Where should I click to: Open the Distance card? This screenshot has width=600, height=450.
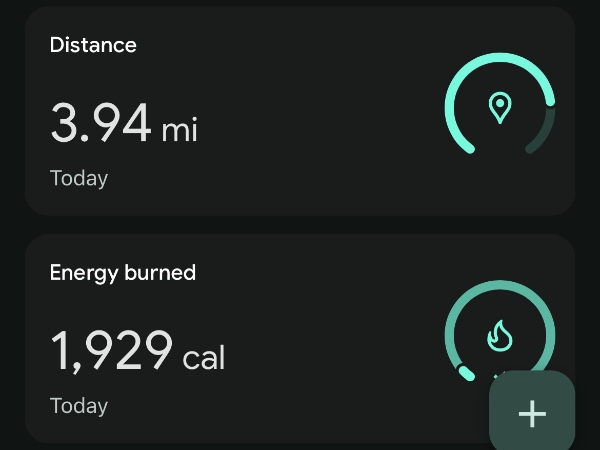coord(250,112)
